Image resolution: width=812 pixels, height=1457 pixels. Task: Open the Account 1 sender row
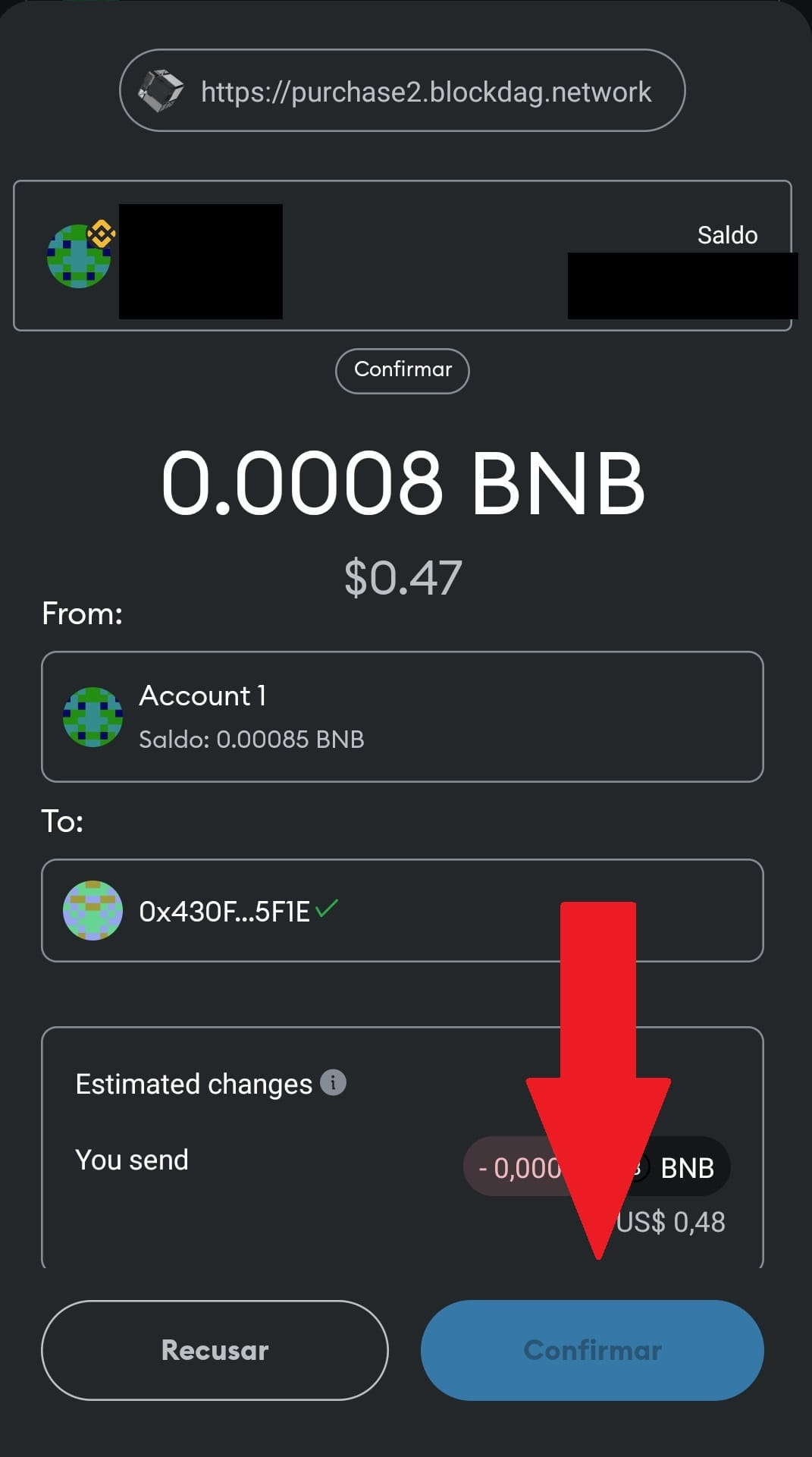(402, 716)
